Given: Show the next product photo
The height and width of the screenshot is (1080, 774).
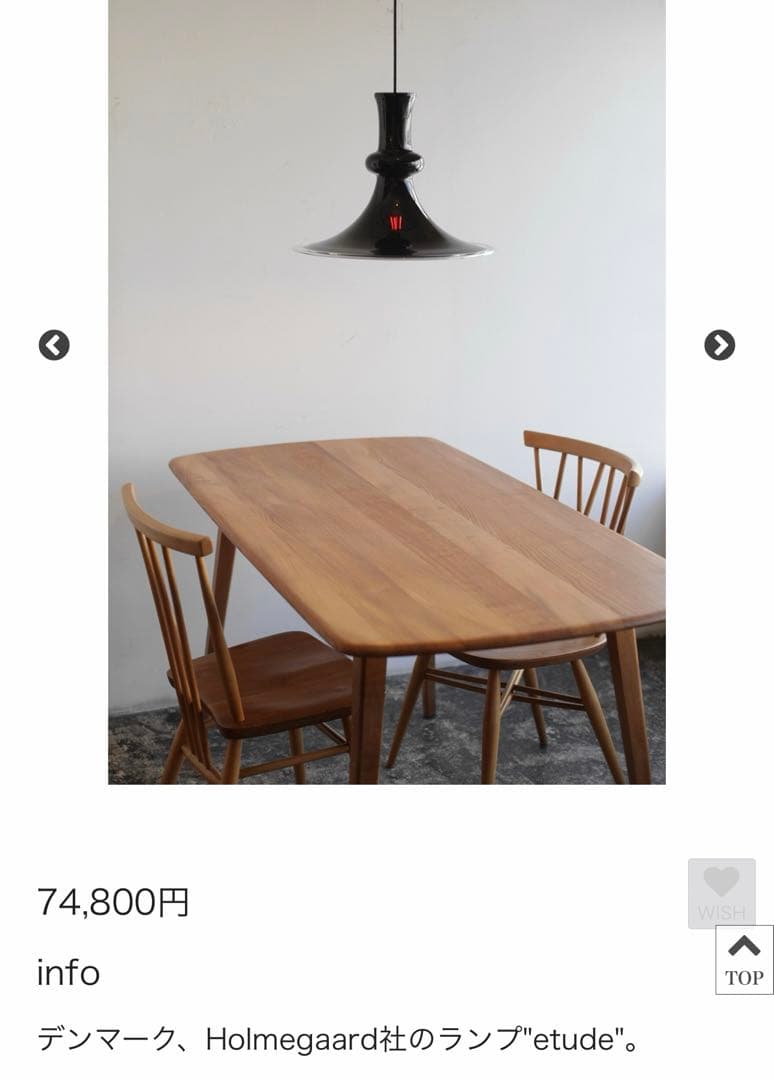Looking at the screenshot, I should [x=719, y=345].
